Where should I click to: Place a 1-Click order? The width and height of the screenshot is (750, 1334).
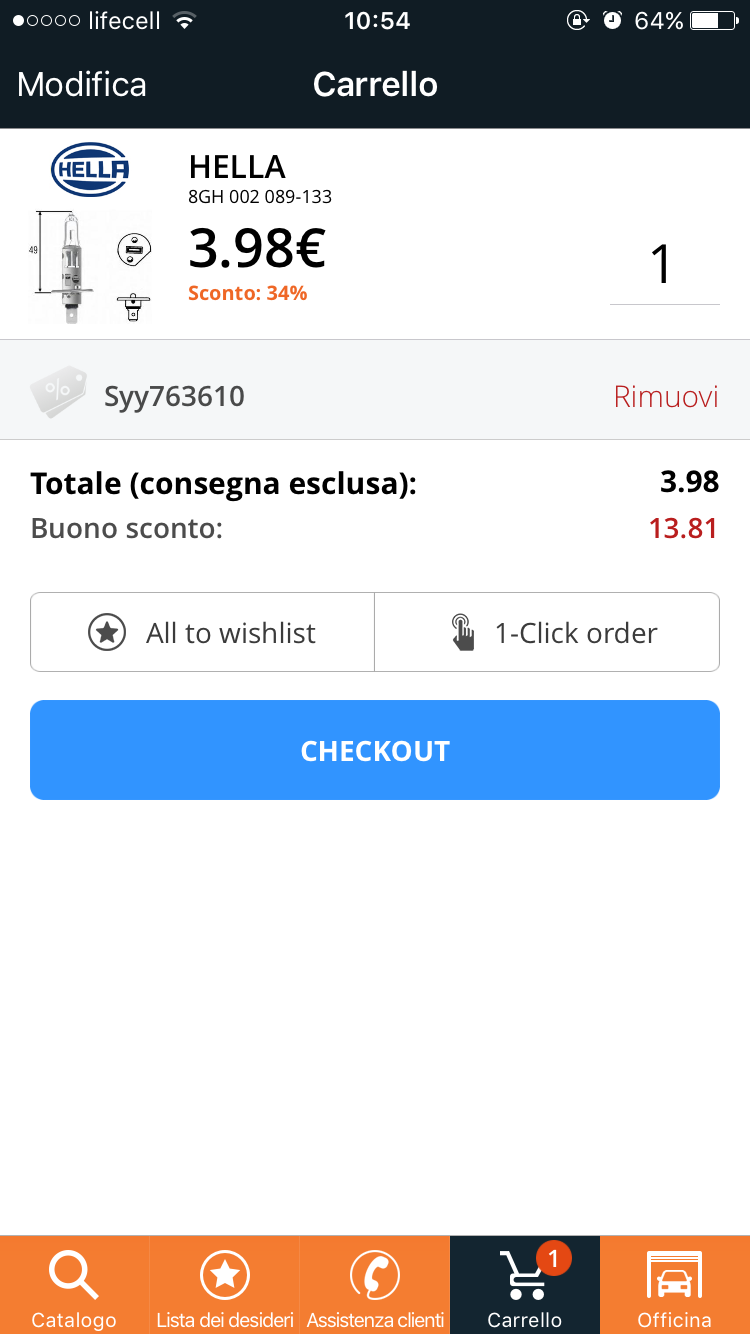coord(547,633)
